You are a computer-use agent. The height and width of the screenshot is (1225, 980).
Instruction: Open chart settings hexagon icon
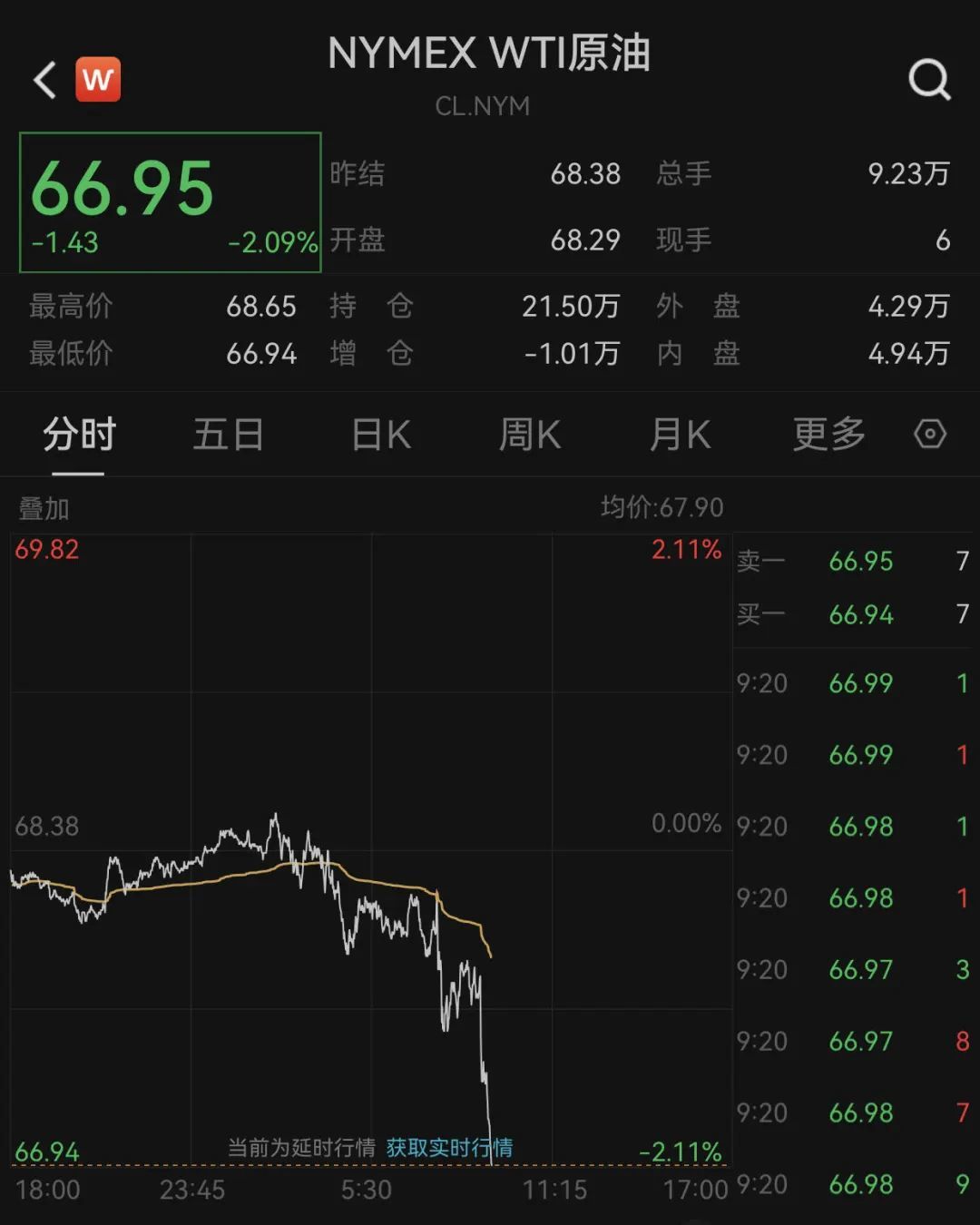tap(930, 435)
